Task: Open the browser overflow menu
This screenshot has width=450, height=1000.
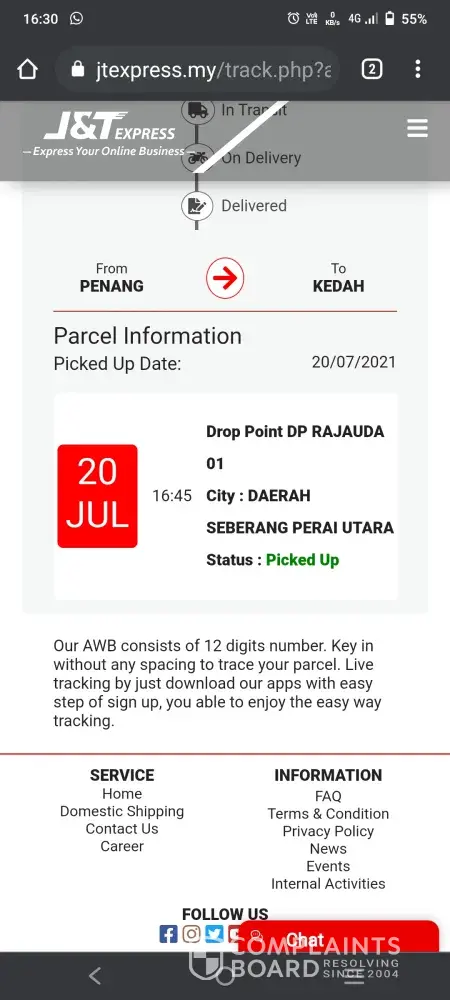Action: pos(417,69)
